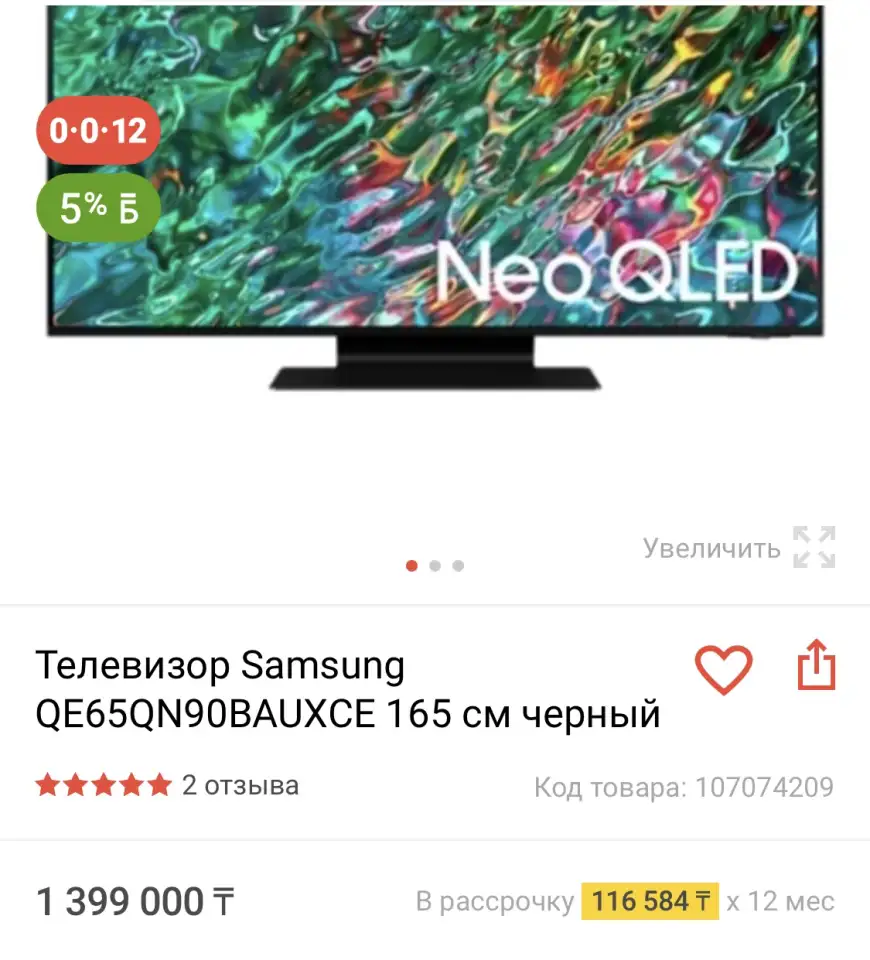Select the product title Телевизор Samsung
The image size is (870, 960).
pyautogui.click(x=220, y=665)
